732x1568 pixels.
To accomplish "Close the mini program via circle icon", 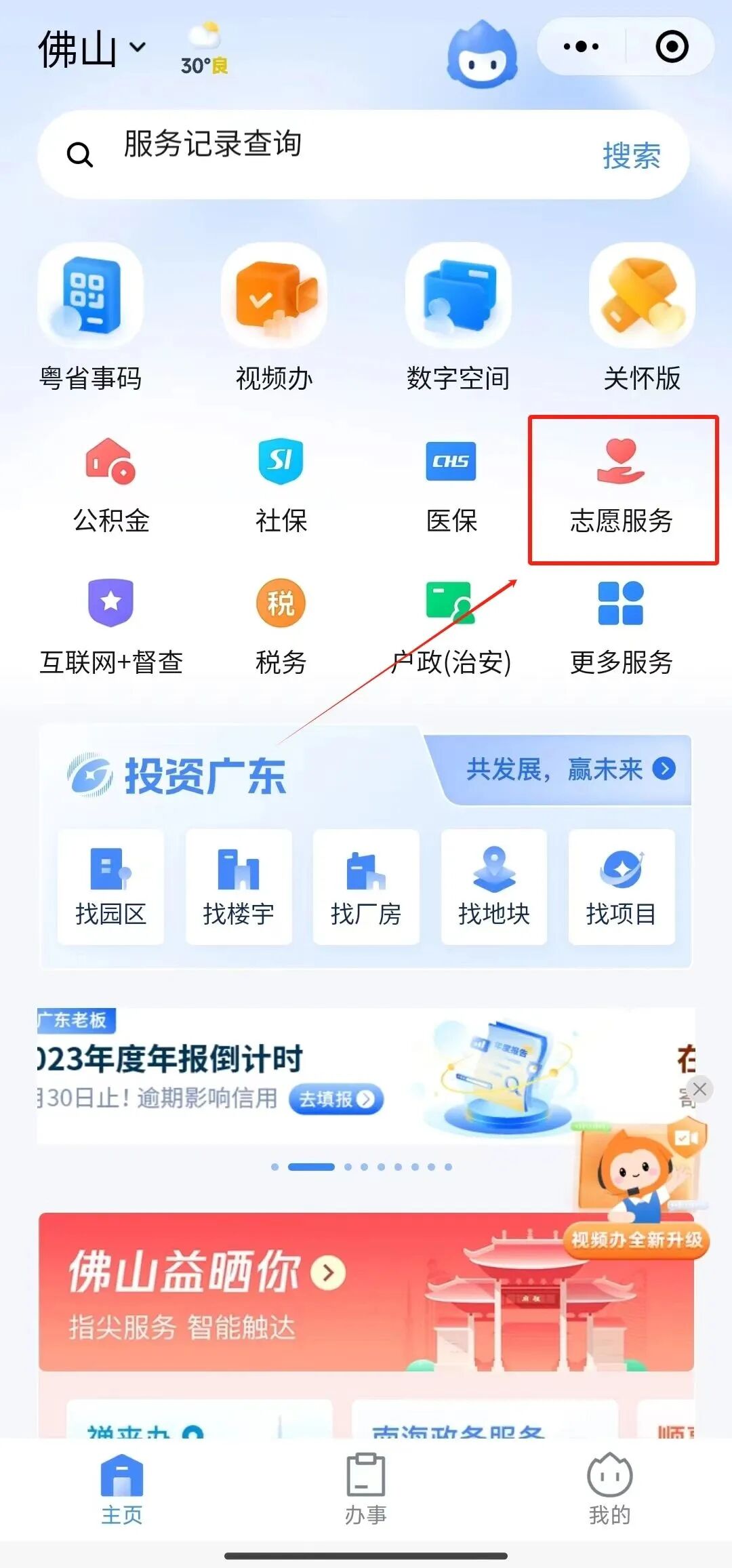I will (672, 47).
